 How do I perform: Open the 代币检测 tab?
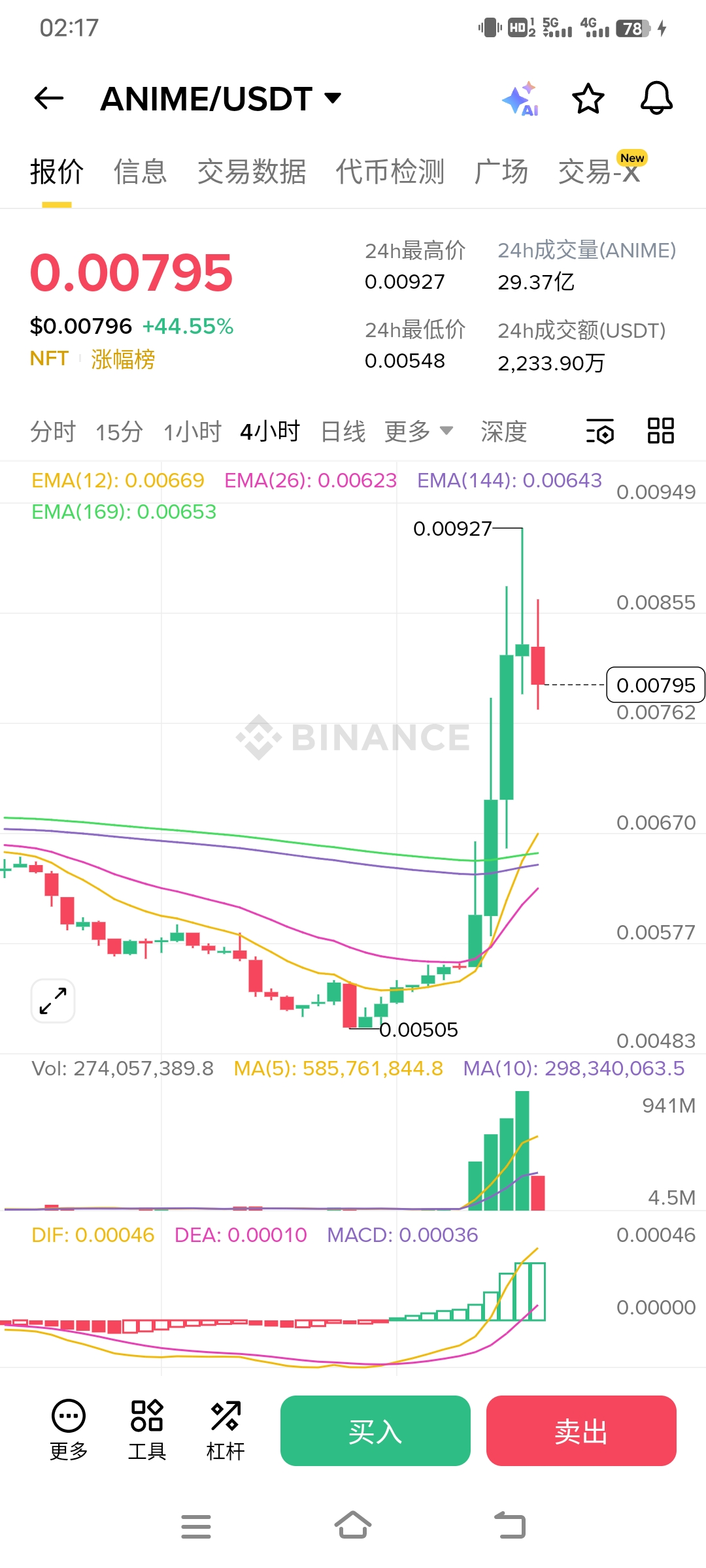click(x=390, y=172)
